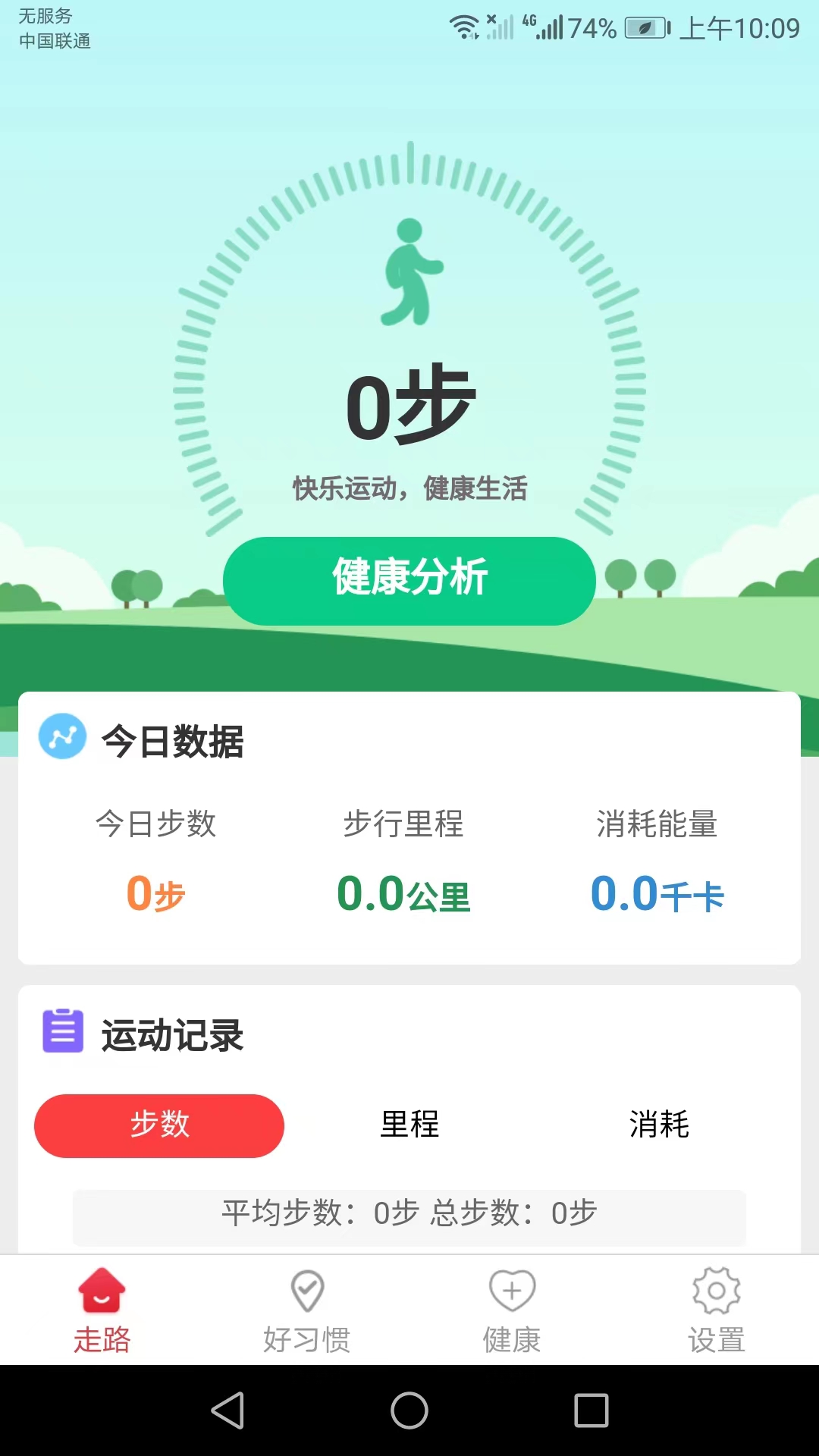This screenshot has width=819, height=1456.
Task: Switch to the 消耗 tab
Action: (x=661, y=1126)
